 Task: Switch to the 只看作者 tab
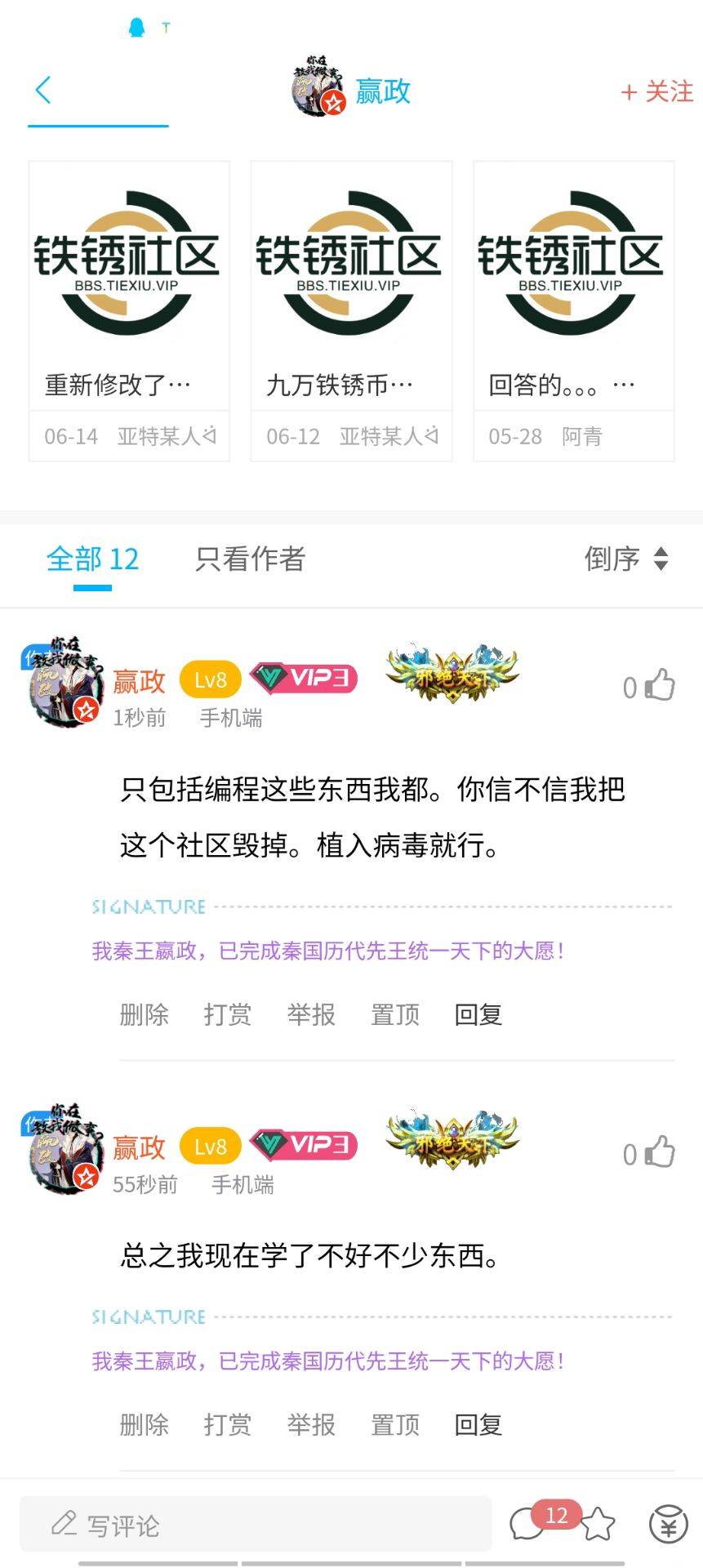click(x=250, y=559)
